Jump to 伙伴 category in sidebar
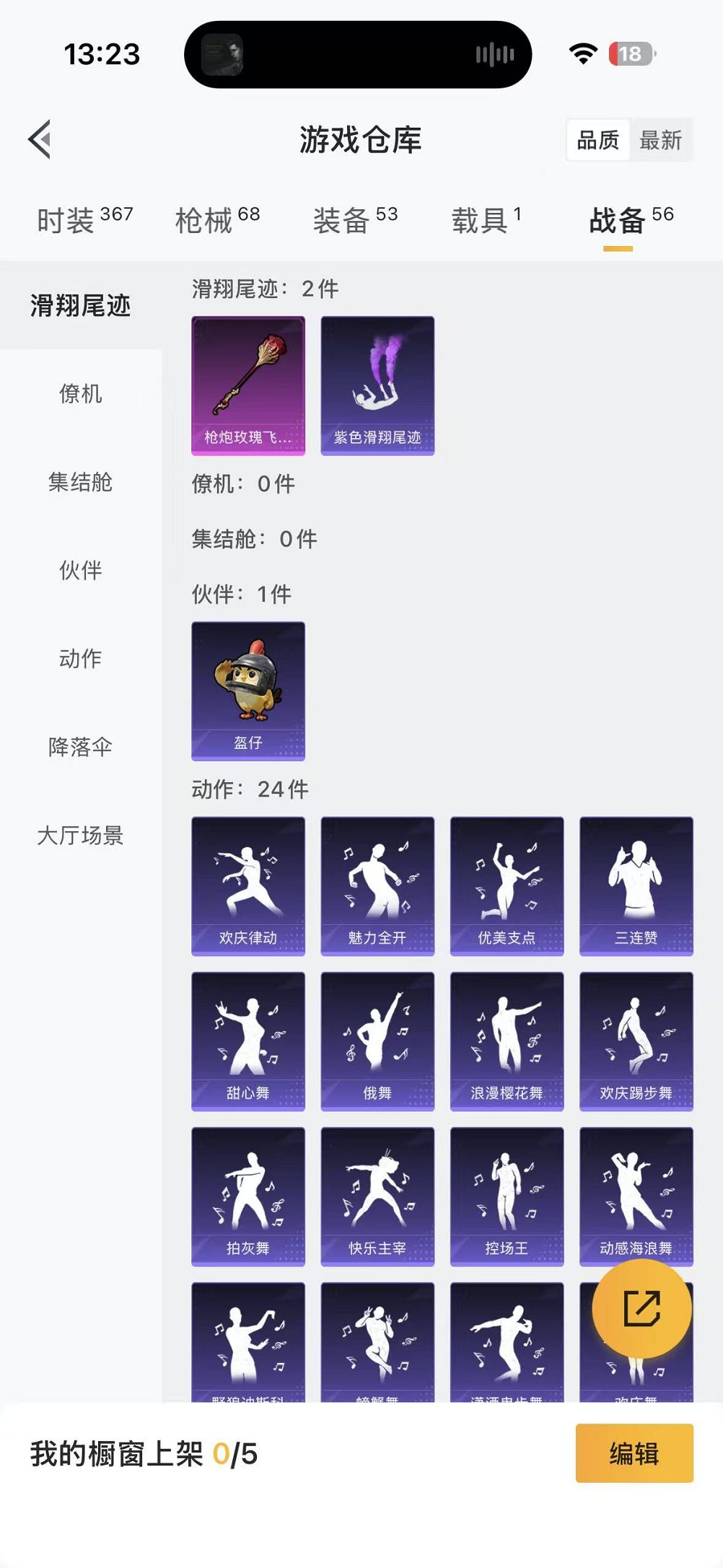 click(81, 570)
